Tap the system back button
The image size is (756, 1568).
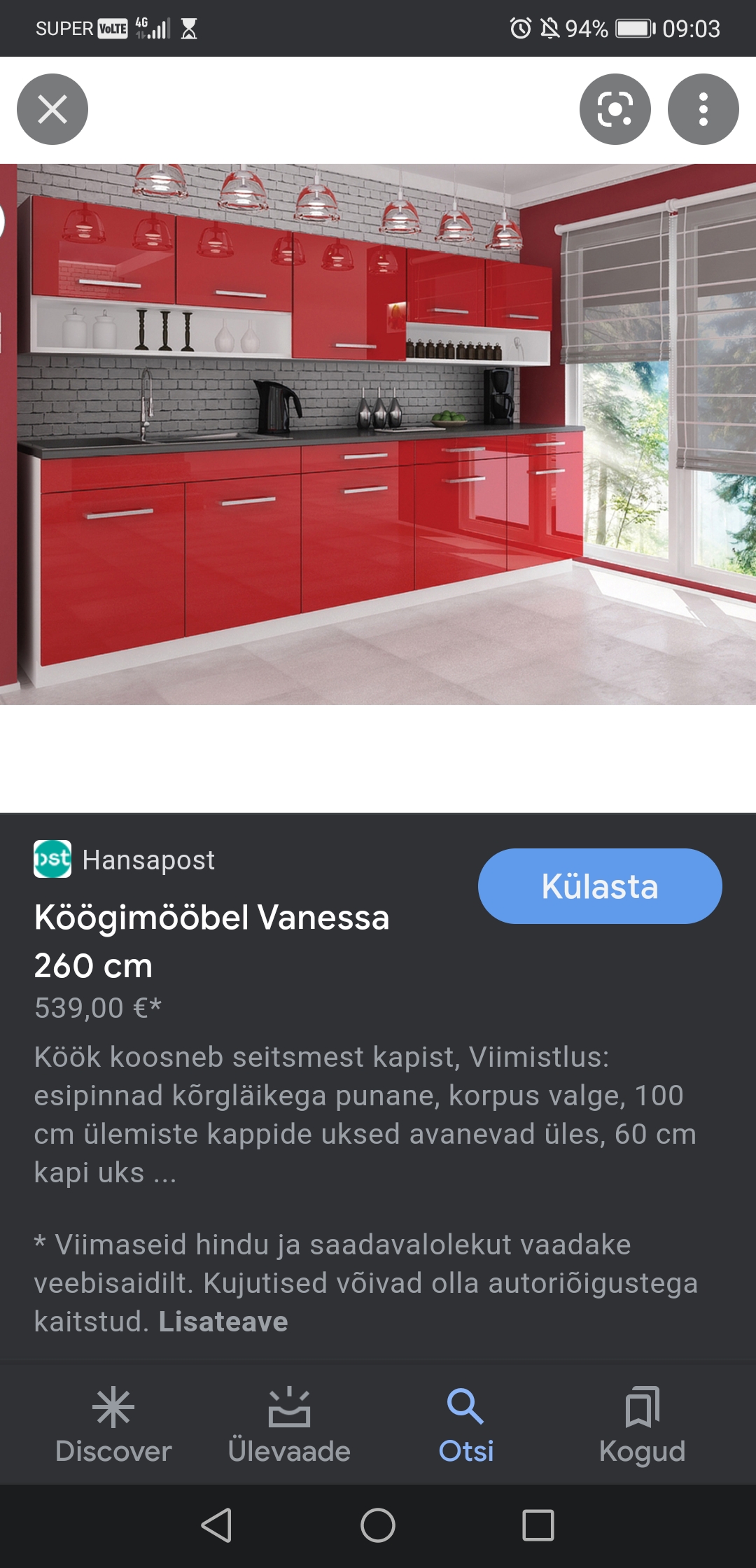coord(216,1525)
